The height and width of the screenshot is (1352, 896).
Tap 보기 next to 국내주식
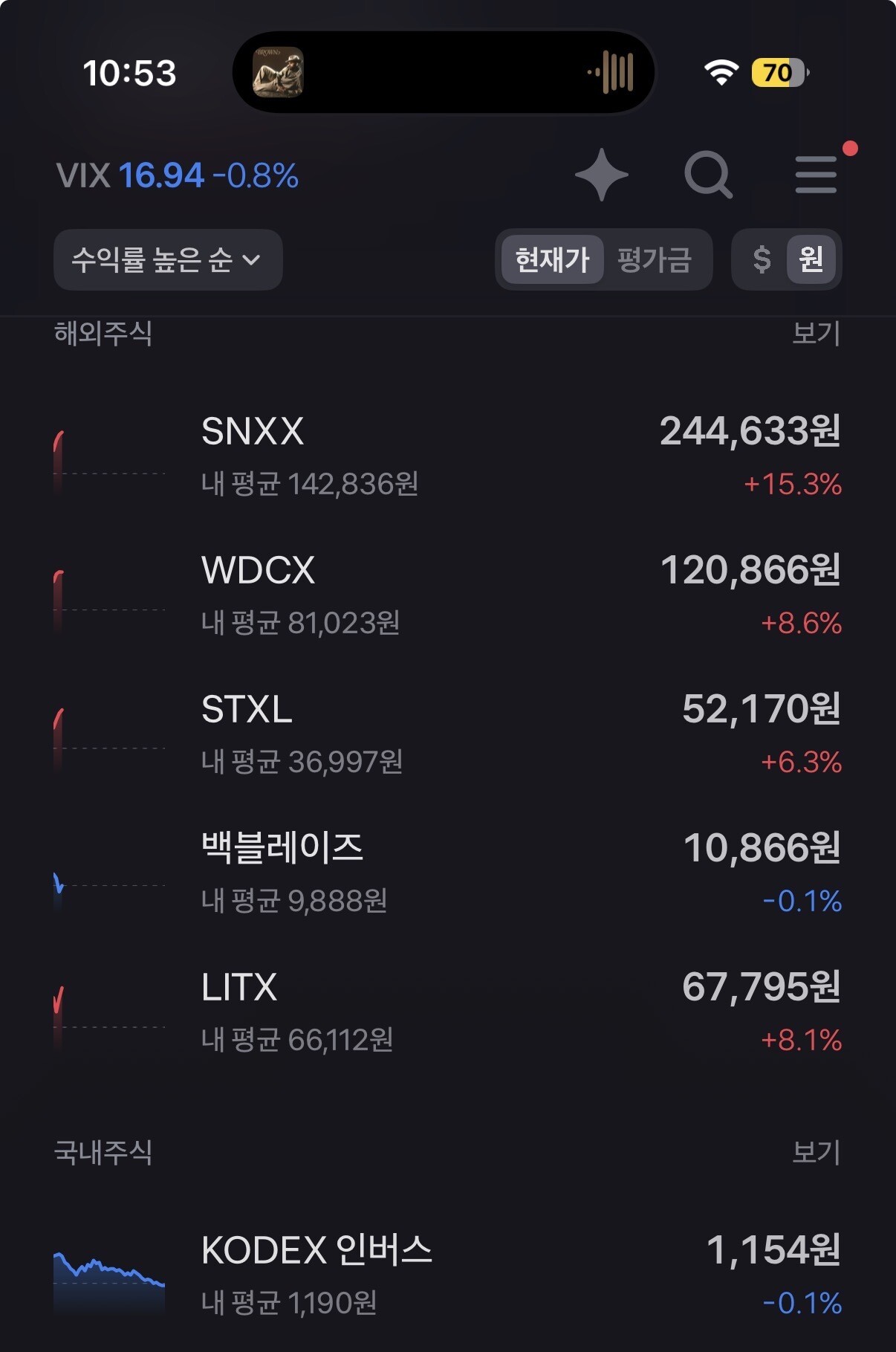pyautogui.click(x=816, y=1152)
